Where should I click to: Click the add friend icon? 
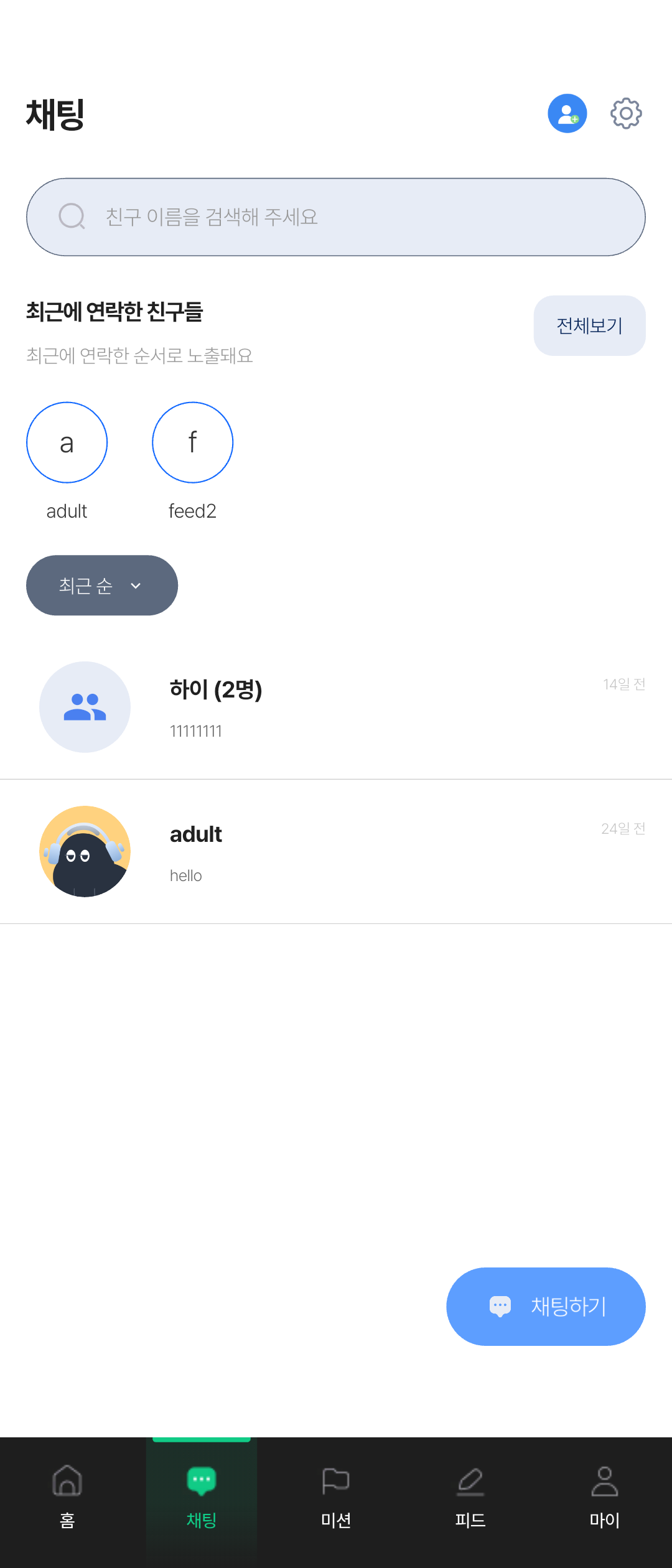(x=567, y=113)
